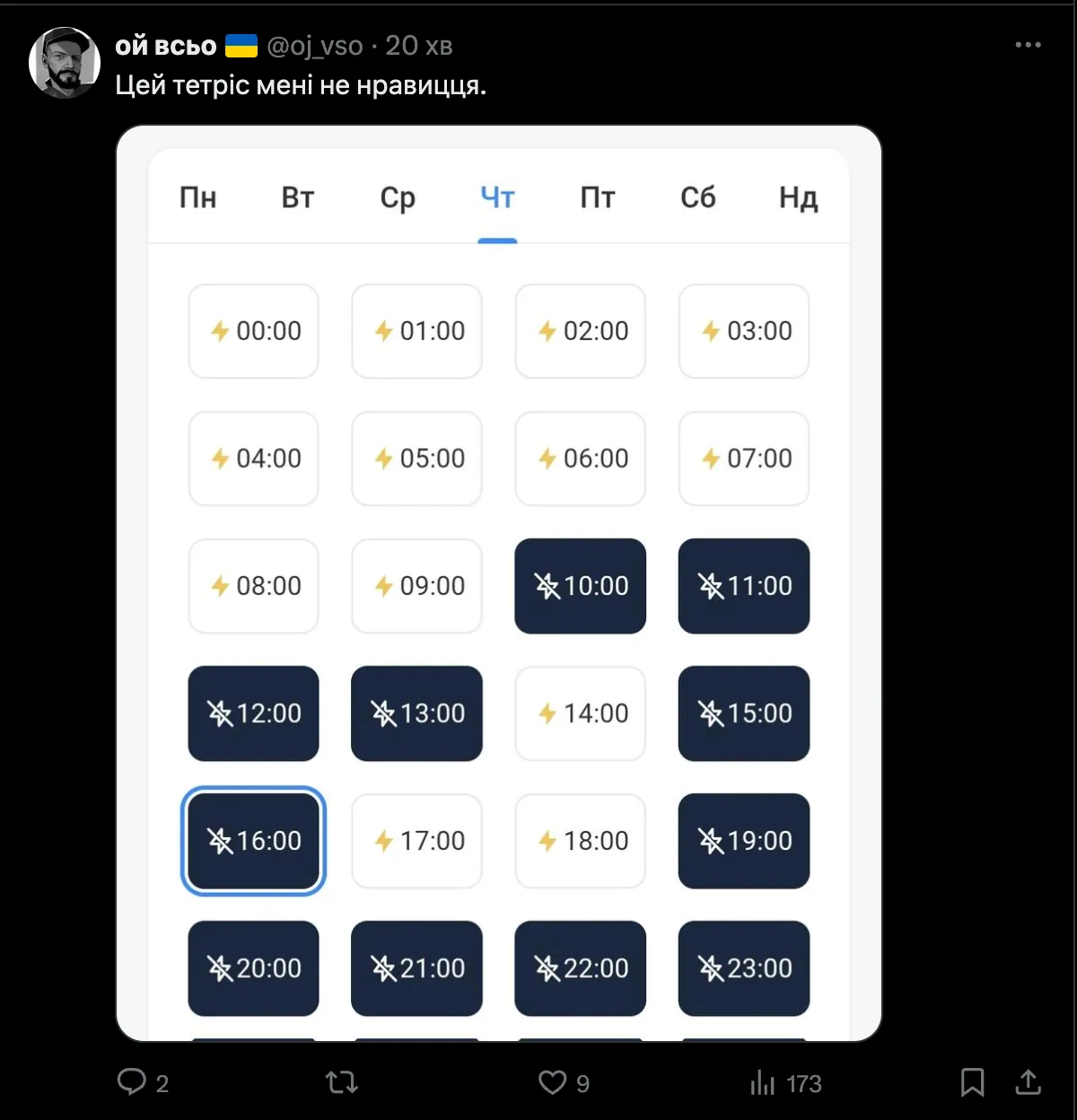The height and width of the screenshot is (1120, 1077).
Task: Open the tweet's overflow menu
Action: point(1028,45)
